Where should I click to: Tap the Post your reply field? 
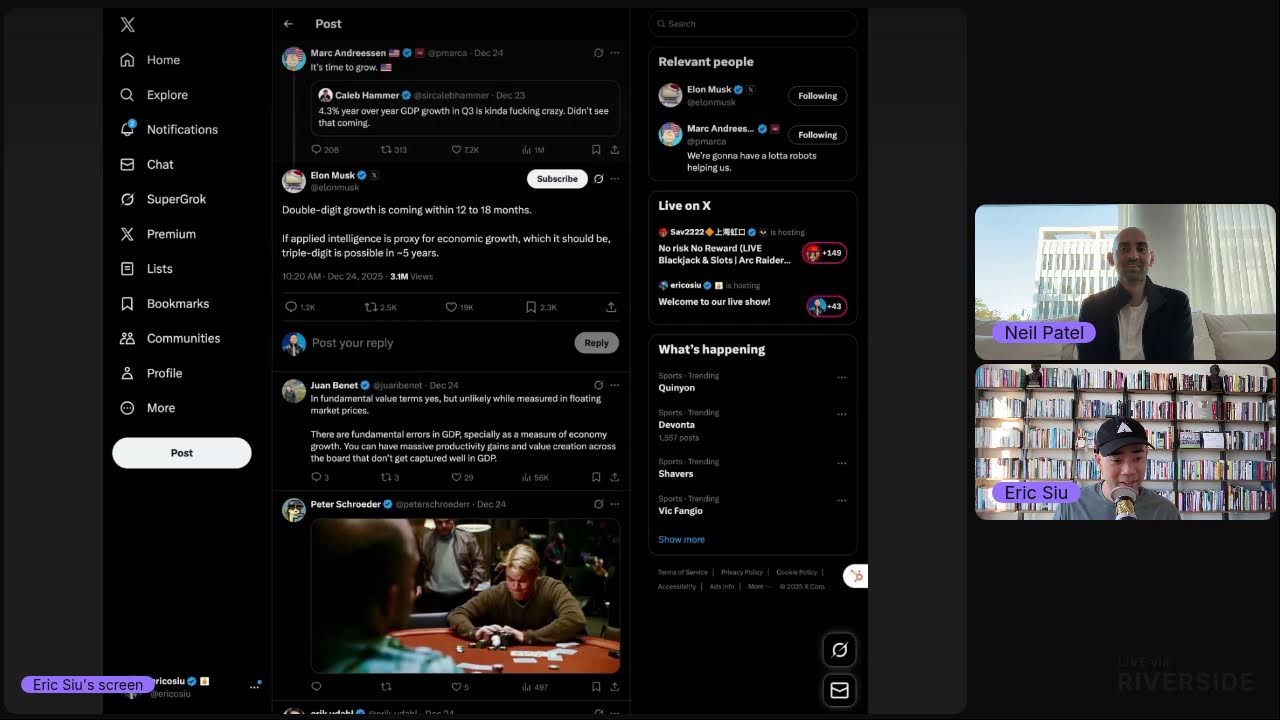[420, 343]
